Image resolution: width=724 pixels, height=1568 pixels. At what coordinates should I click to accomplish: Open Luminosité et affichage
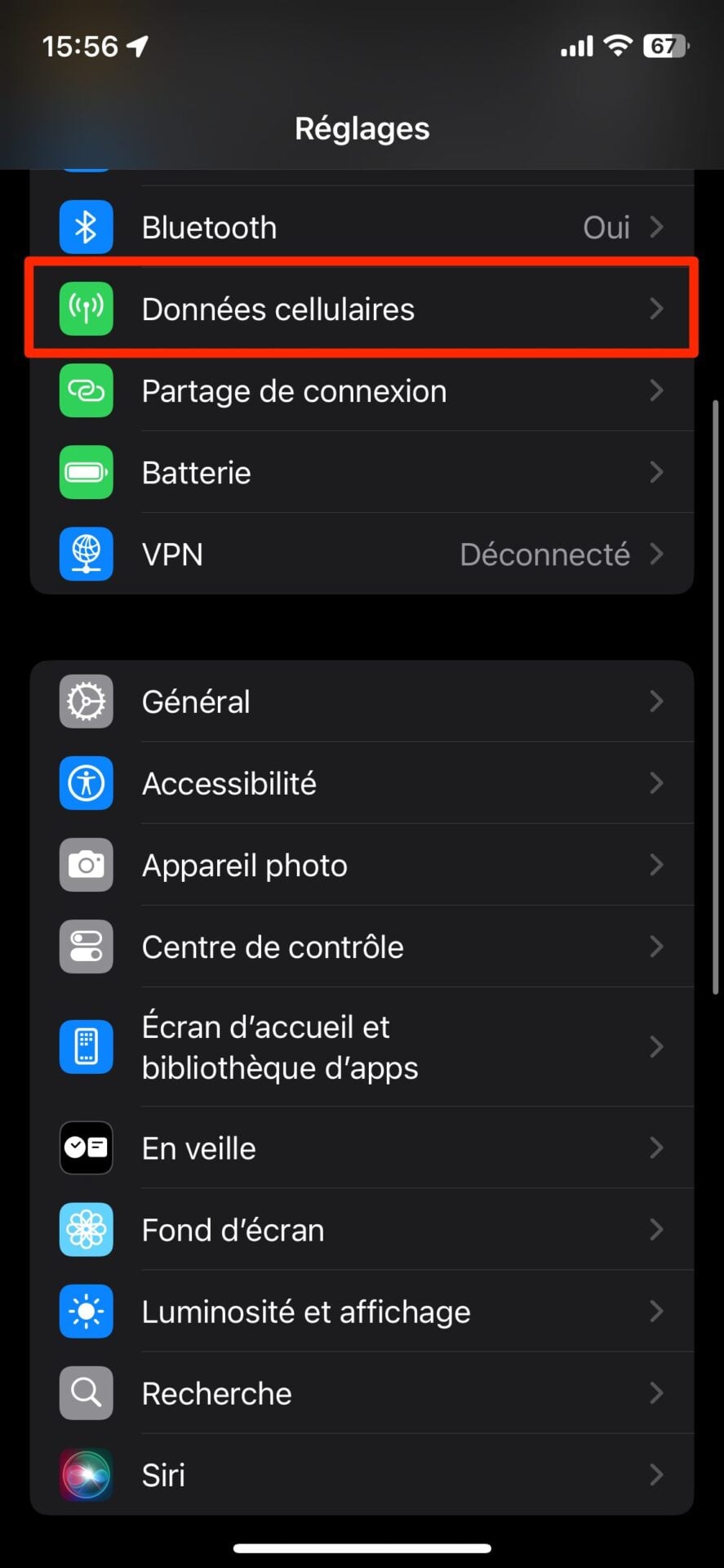[362, 1311]
